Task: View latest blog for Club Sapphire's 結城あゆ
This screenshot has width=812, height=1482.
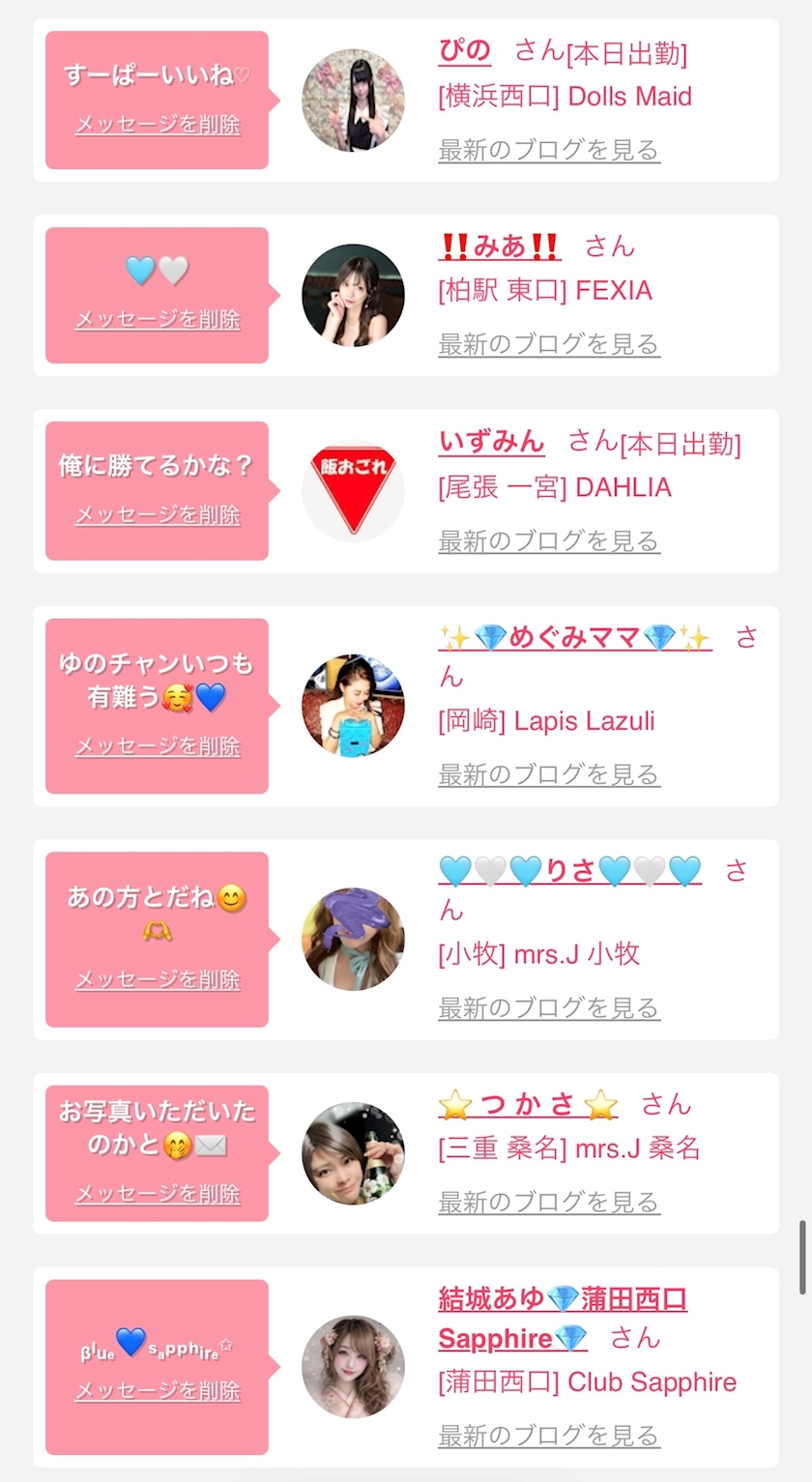Action: 548,1436
